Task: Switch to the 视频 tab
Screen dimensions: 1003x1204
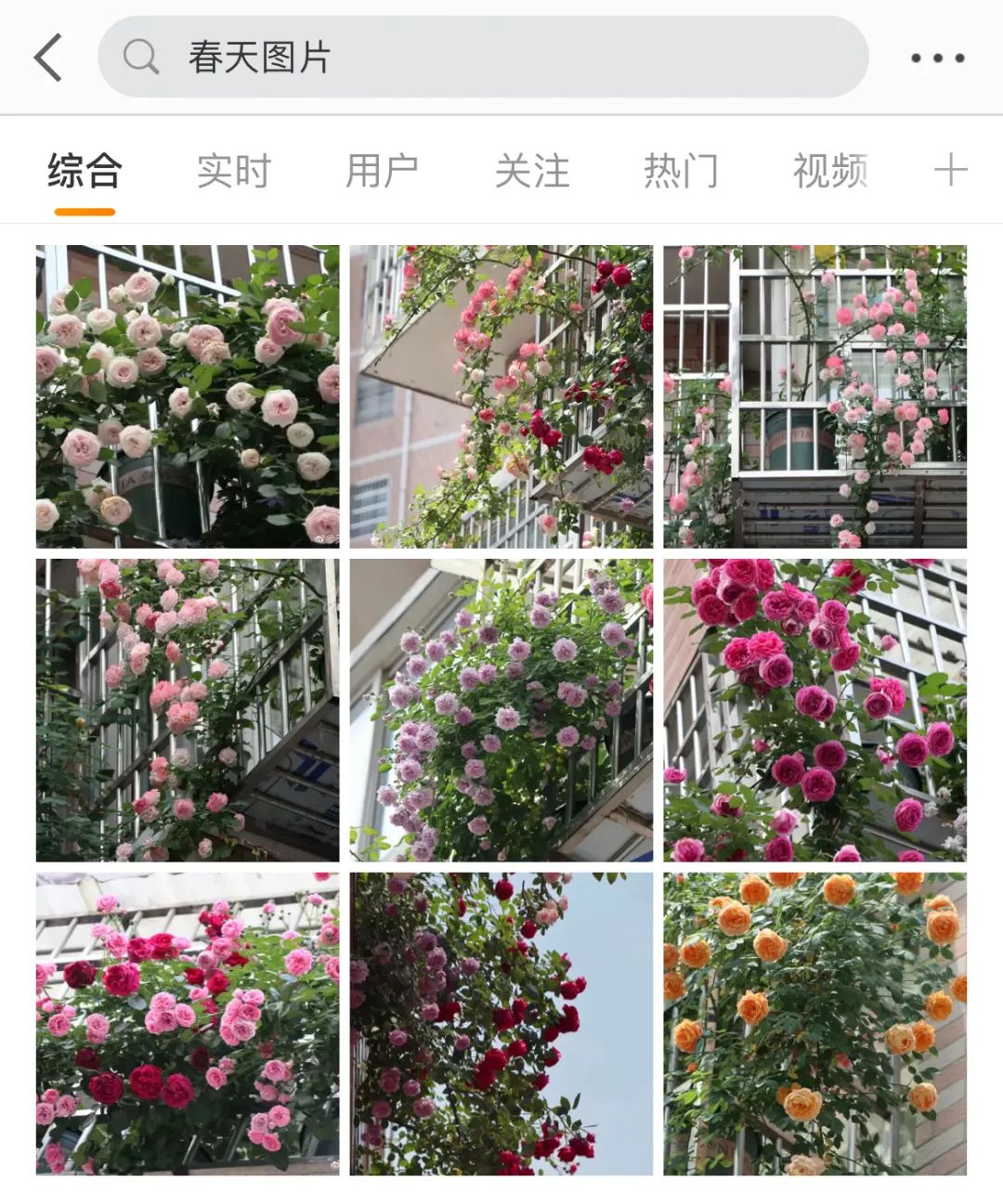Action: (x=829, y=172)
